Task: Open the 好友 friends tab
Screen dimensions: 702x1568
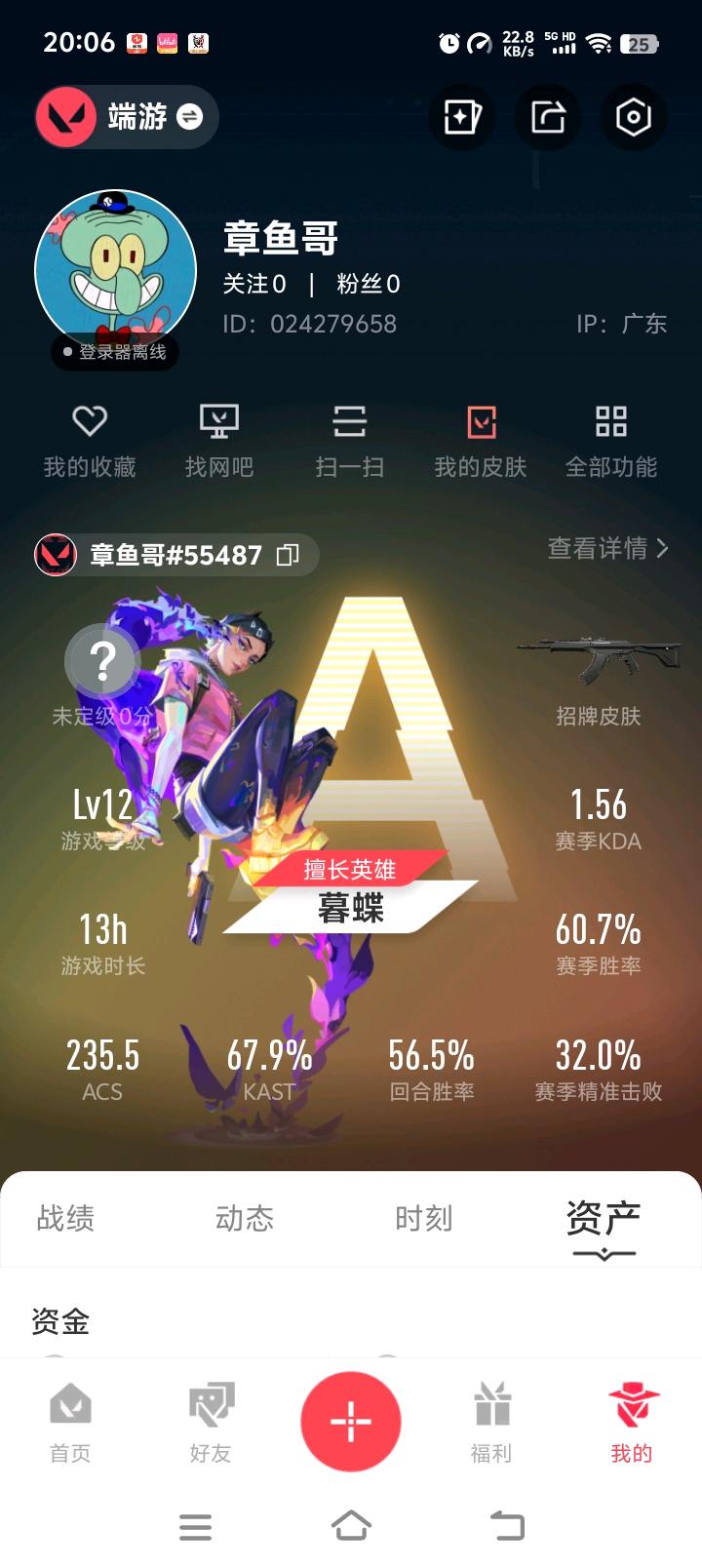Action: pos(211,1422)
